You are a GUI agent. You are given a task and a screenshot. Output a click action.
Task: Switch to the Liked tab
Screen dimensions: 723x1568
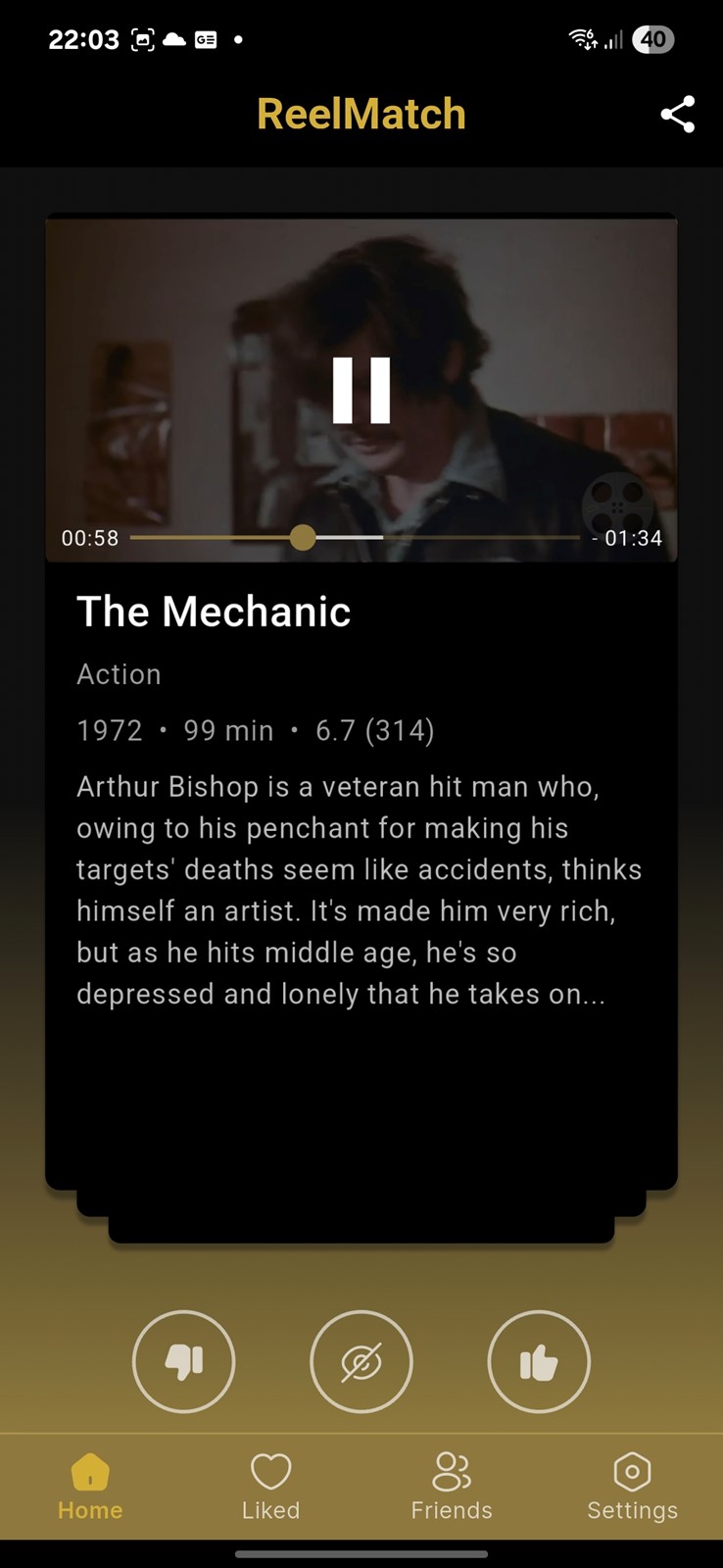click(x=271, y=1487)
